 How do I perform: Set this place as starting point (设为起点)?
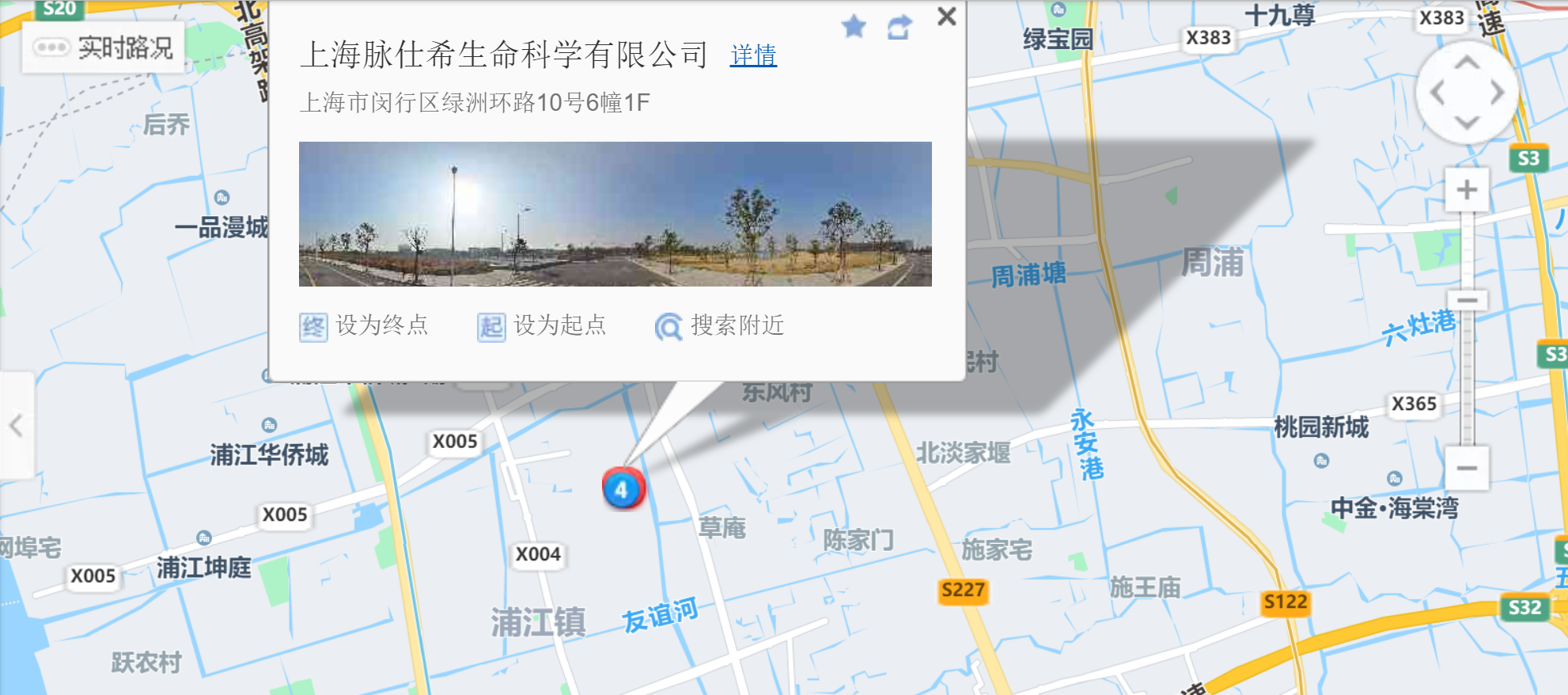point(542,325)
